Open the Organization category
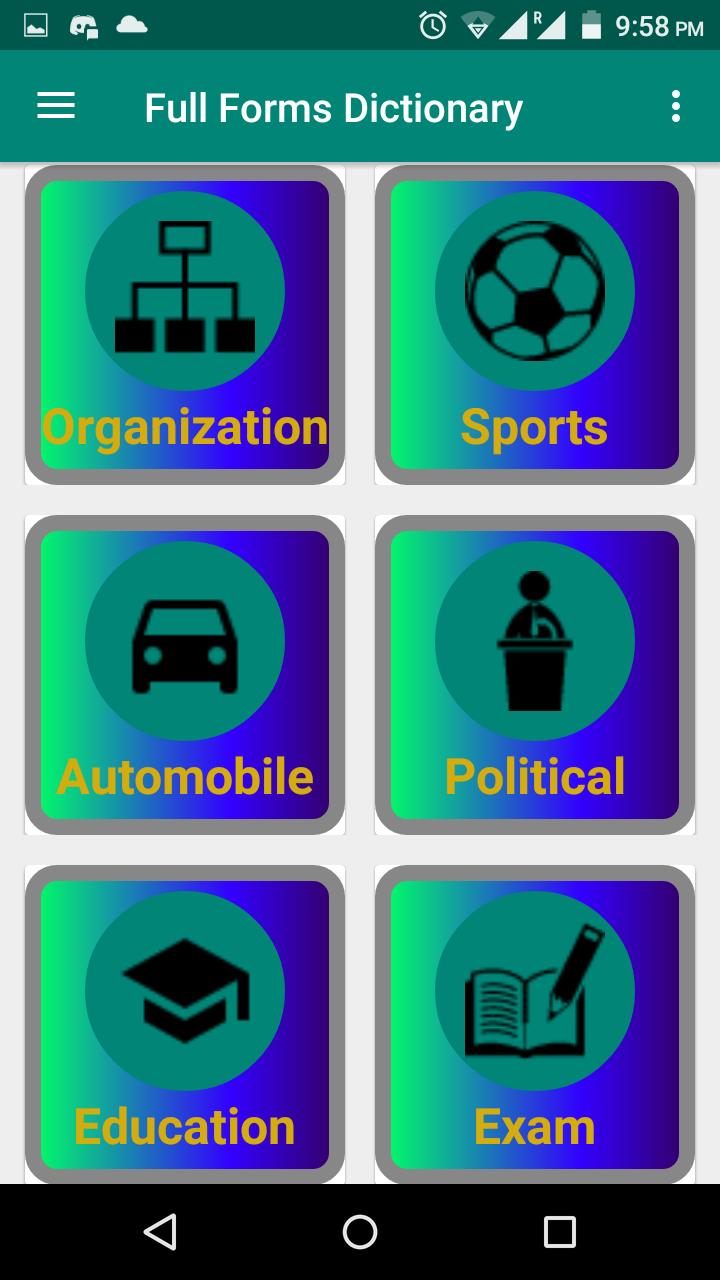The image size is (720, 1280). 185,325
